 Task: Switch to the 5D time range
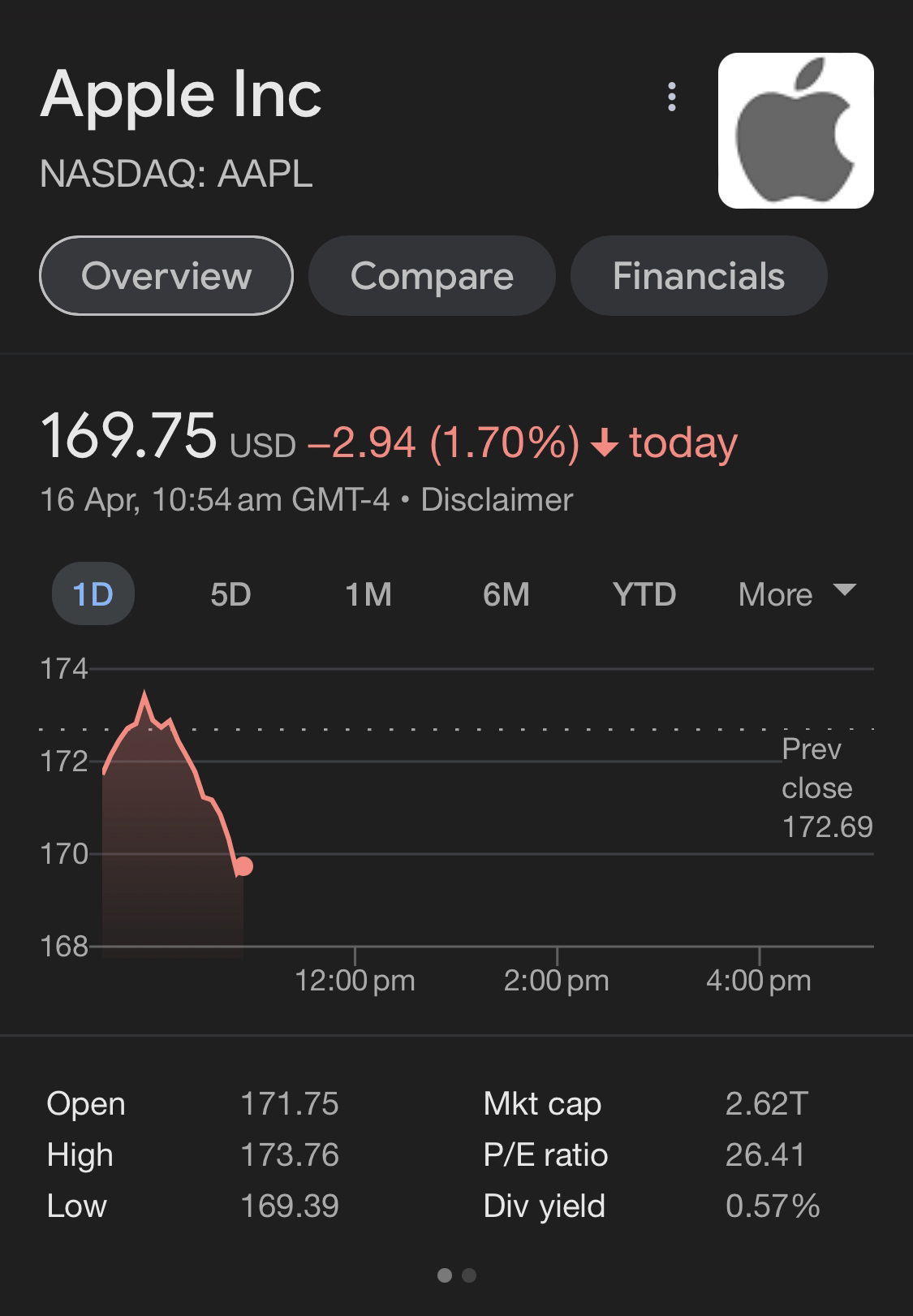click(230, 593)
